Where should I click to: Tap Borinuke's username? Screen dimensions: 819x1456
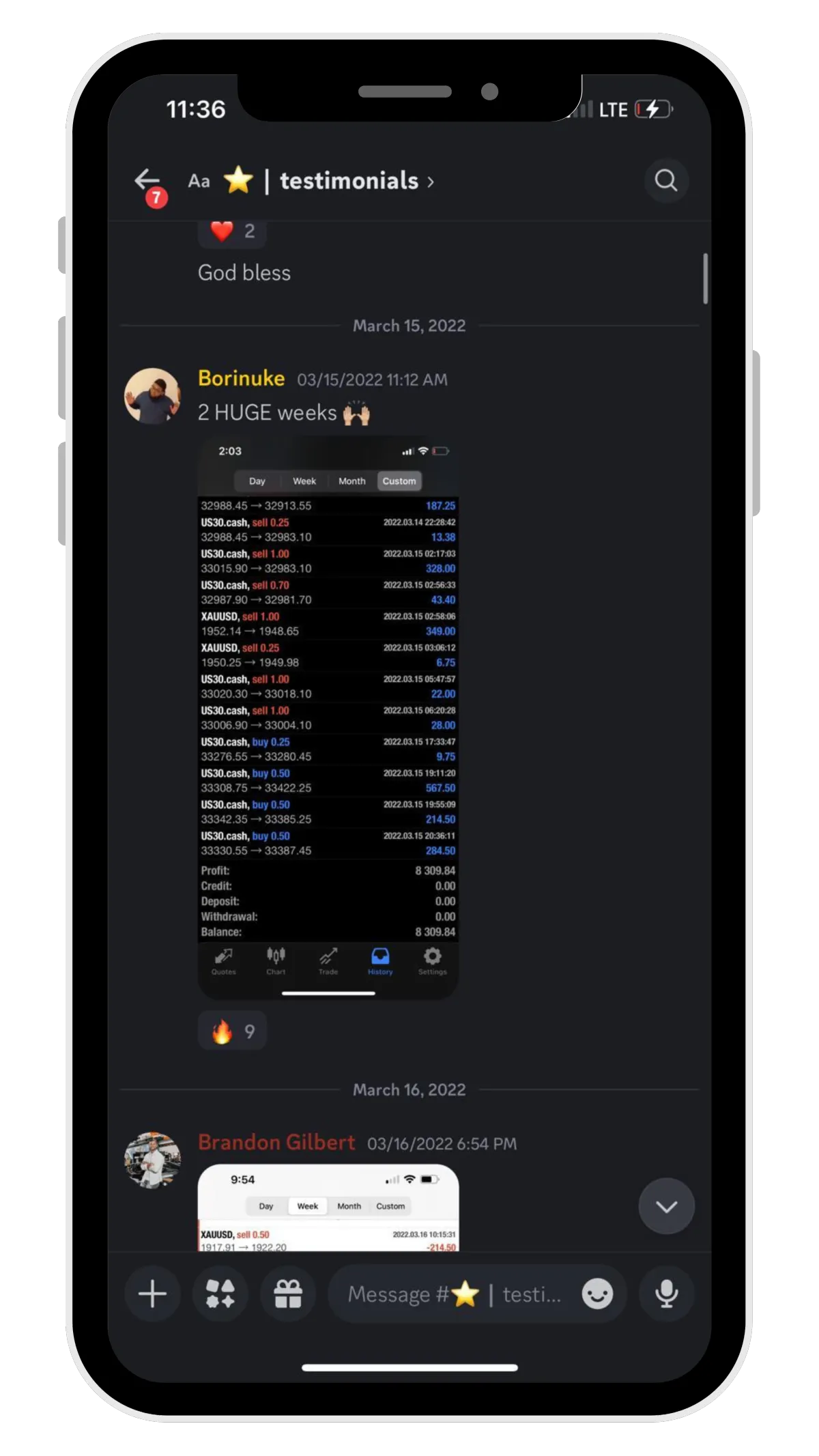click(242, 378)
